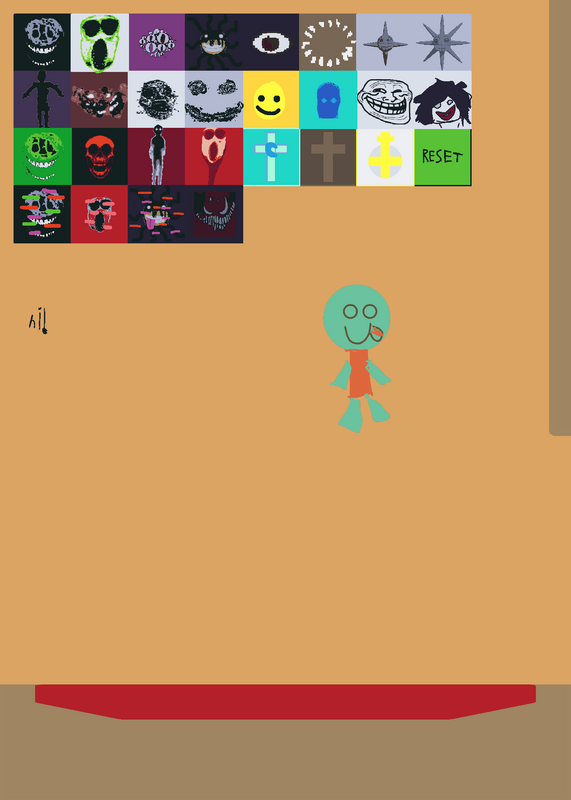The height and width of the screenshot is (800, 571).
Task: Select the eight-pointed spike star tile
Action: (443, 42)
